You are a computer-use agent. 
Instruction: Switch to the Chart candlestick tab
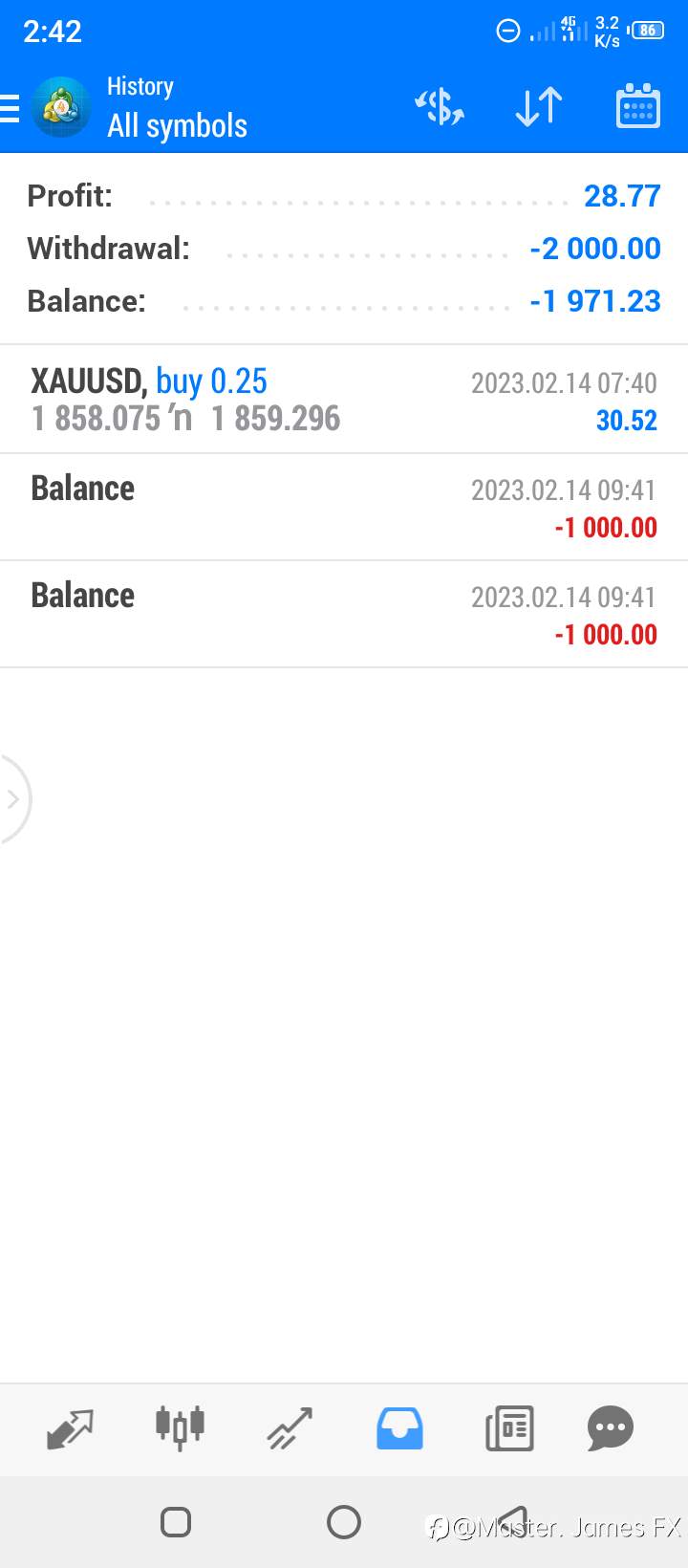180,1428
